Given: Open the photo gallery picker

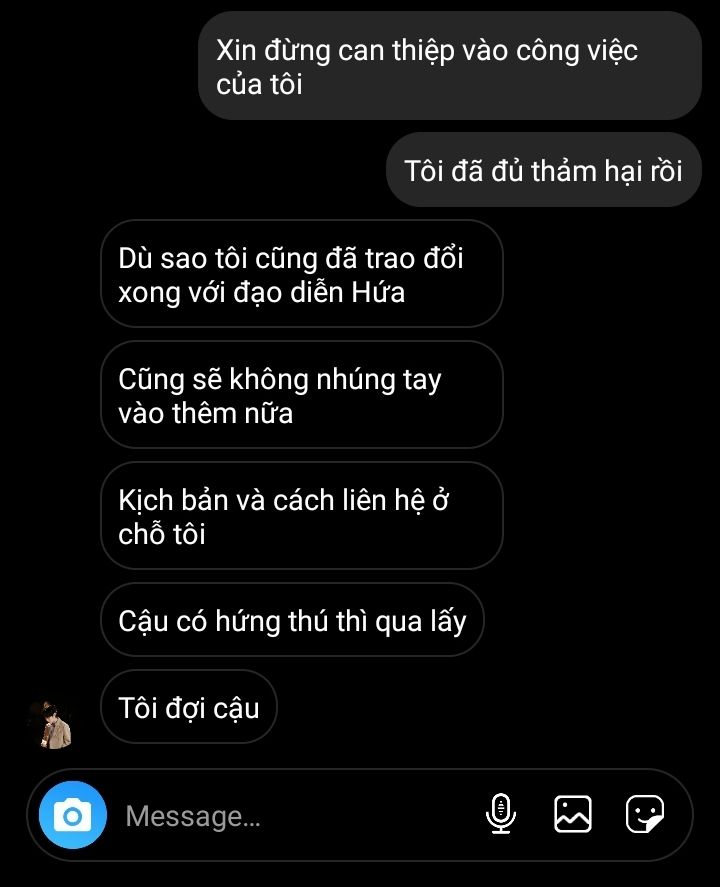Looking at the screenshot, I should click(572, 814).
